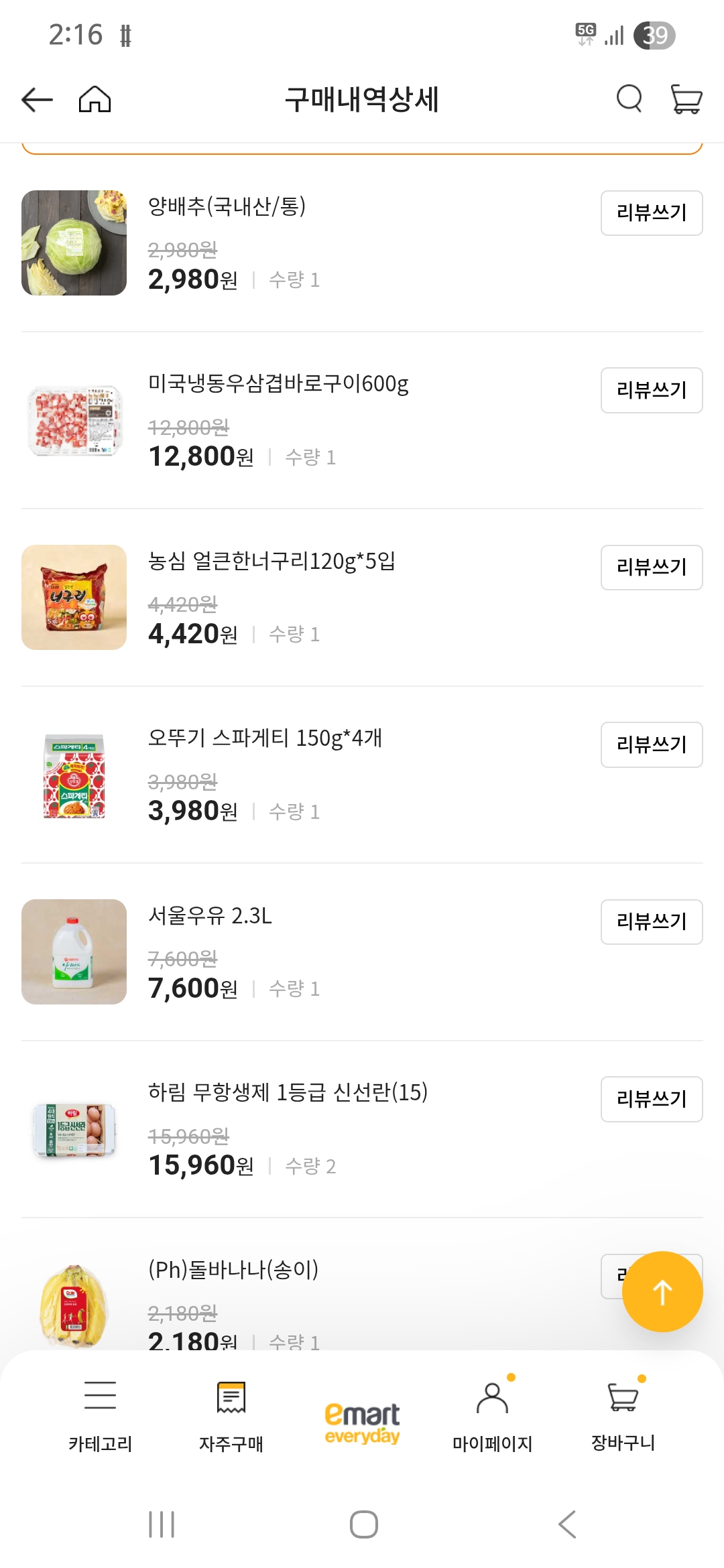Open the shopping cart icon in top bar
Viewport: 724px width, 1568px height.
[685, 99]
